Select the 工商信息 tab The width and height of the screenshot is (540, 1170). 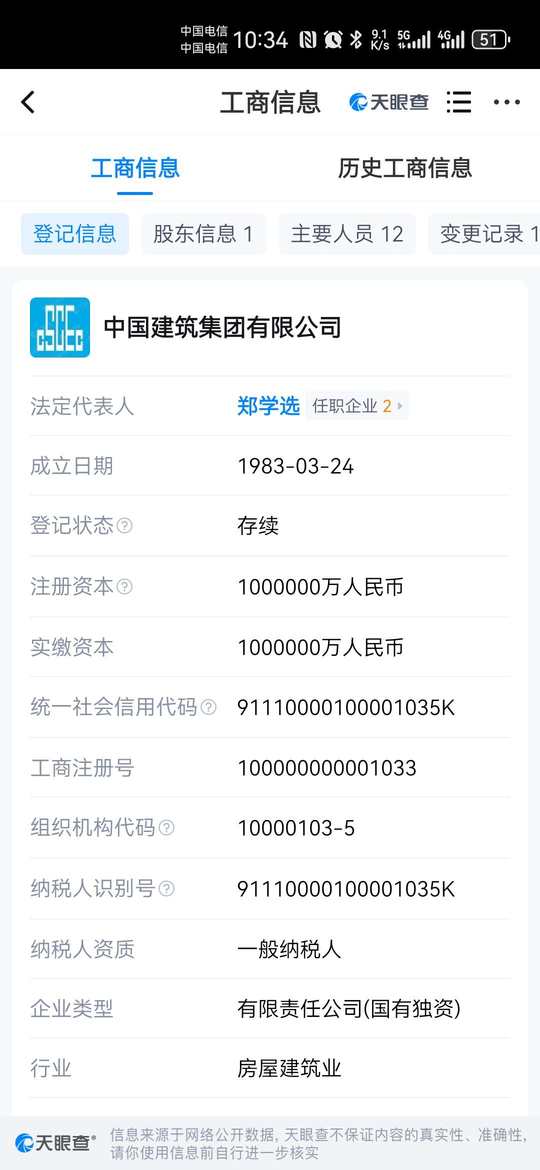point(135,168)
